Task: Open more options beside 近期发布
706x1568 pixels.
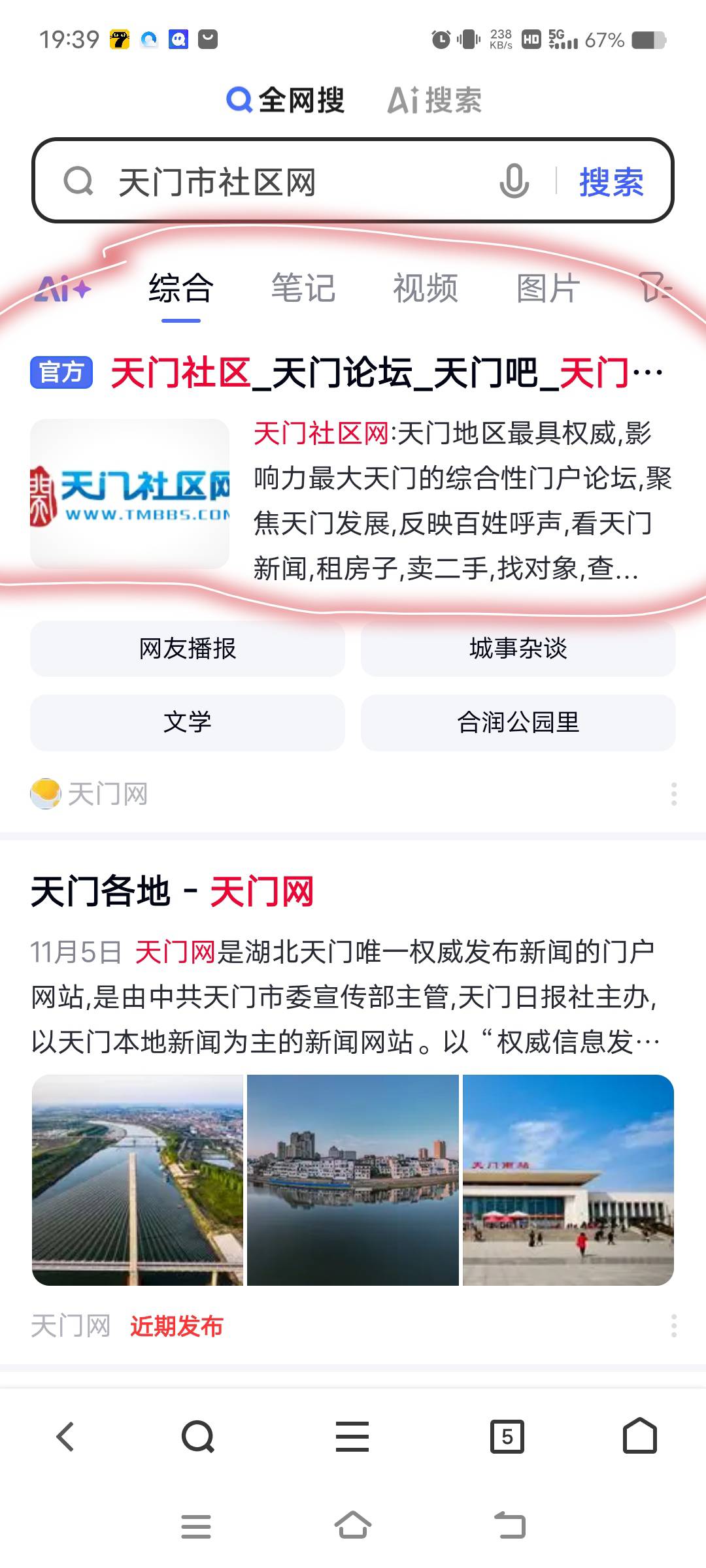Action: [673, 1326]
